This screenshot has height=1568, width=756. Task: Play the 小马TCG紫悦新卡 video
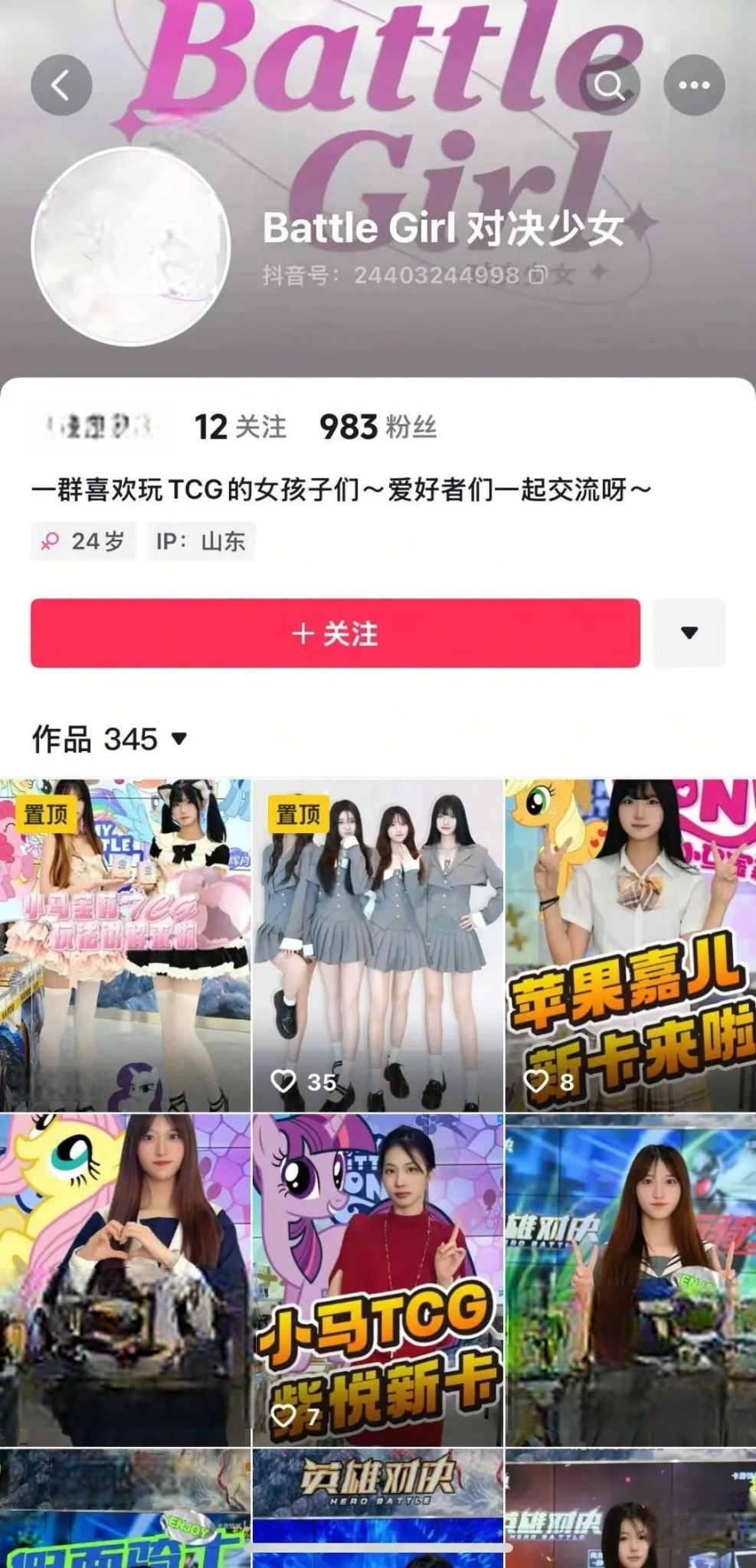coord(378,1280)
